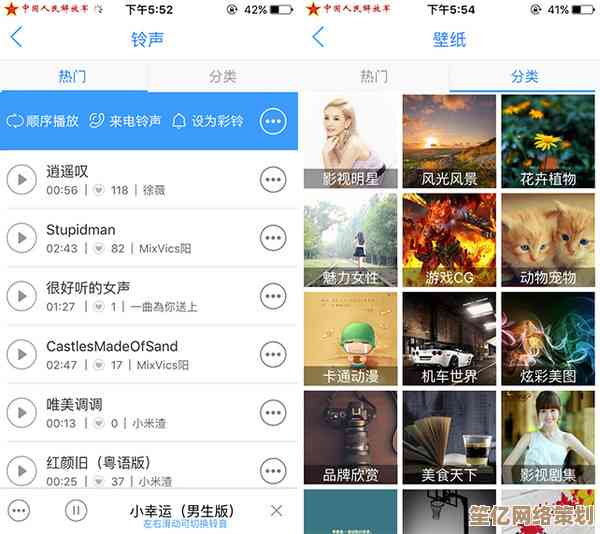
Task: Set as 来电铃声
Action: click(x=125, y=121)
